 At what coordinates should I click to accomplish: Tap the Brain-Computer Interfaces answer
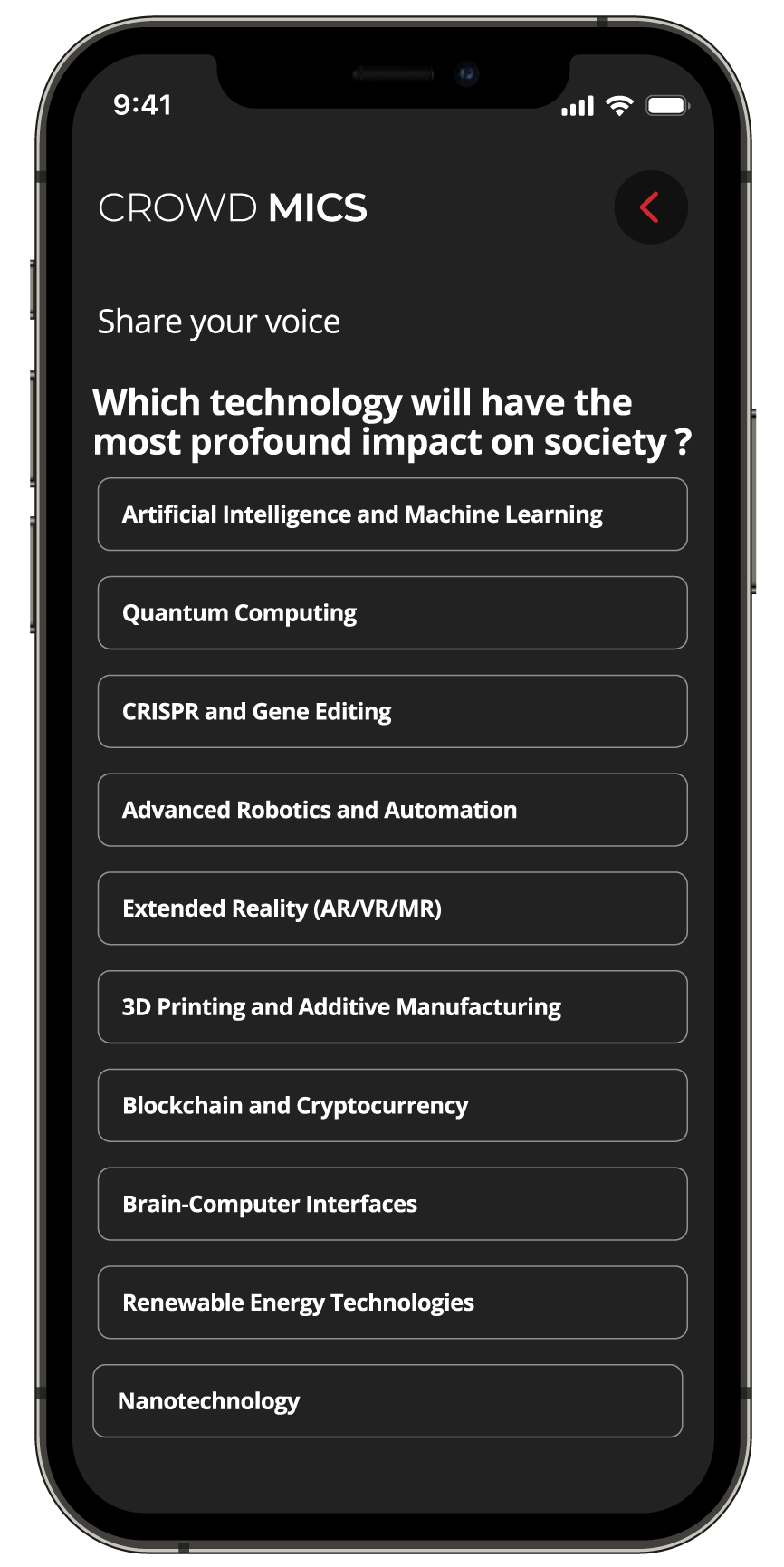(x=392, y=1204)
